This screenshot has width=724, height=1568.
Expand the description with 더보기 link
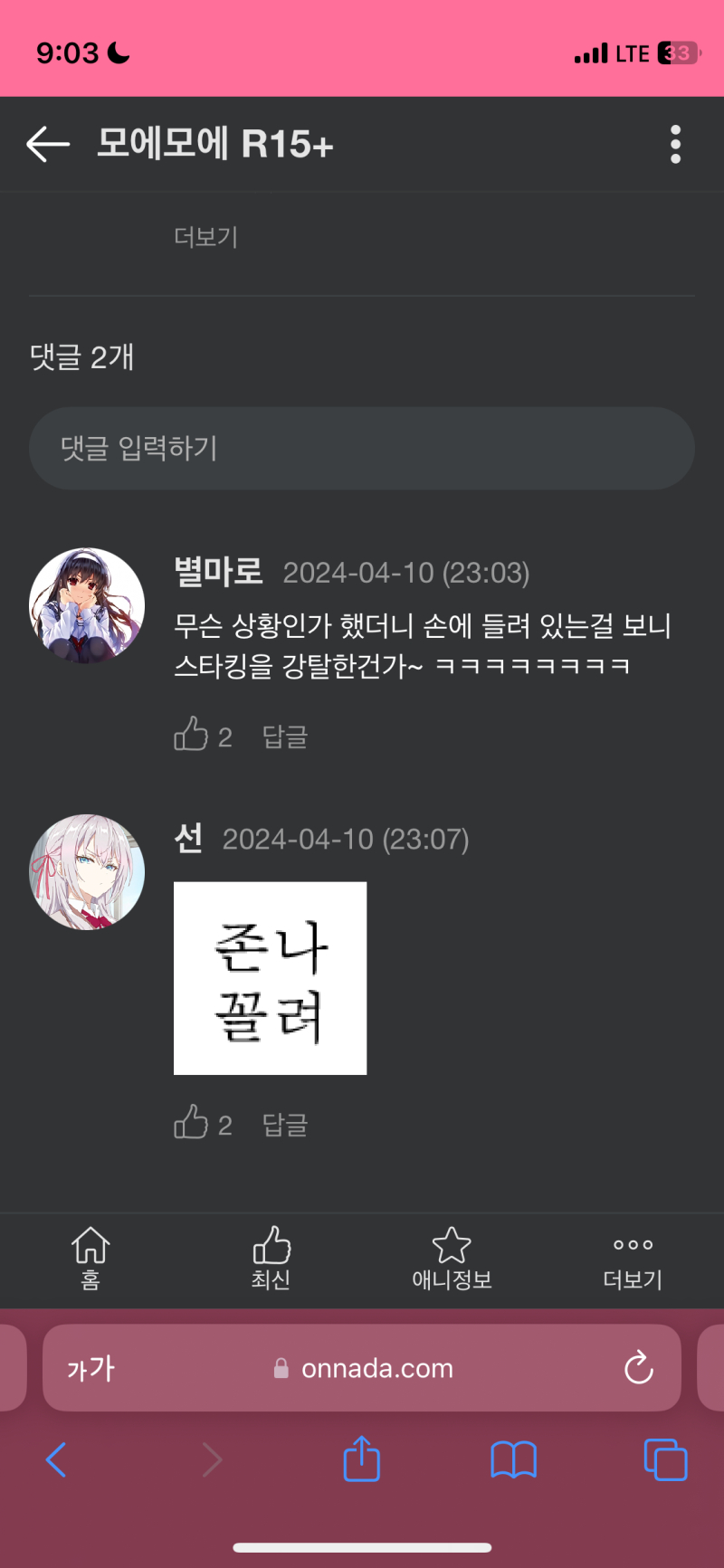click(205, 238)
